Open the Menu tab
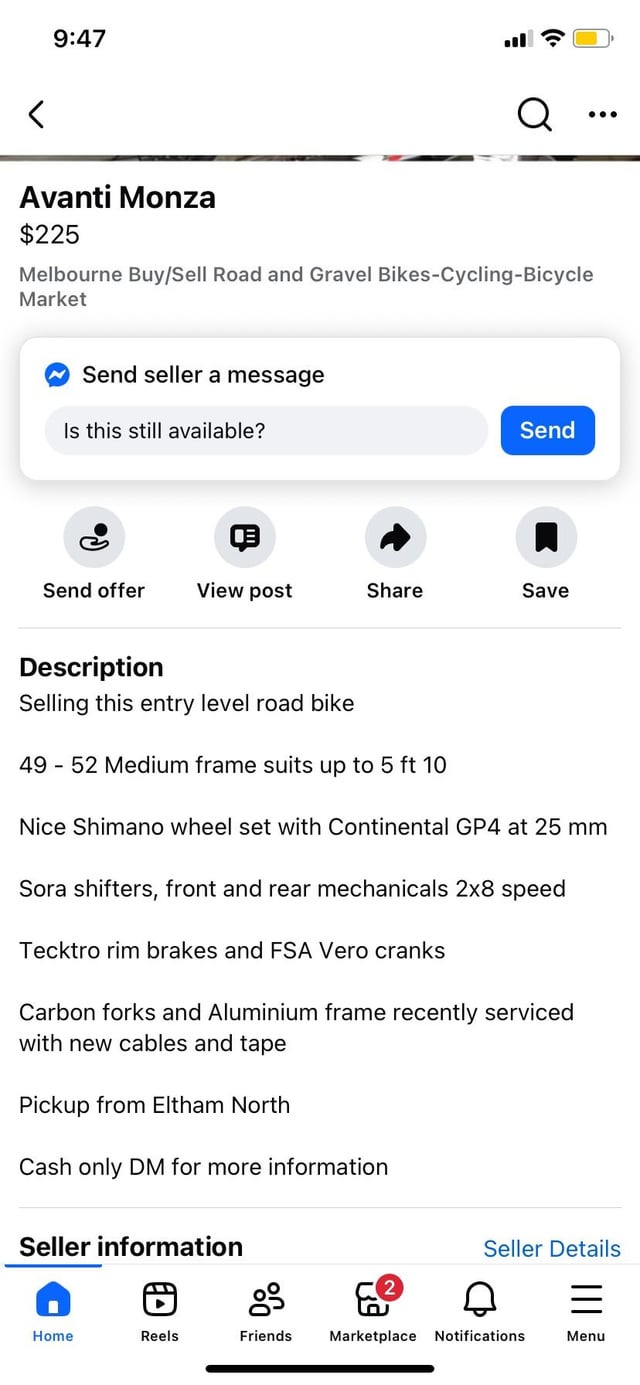The image size is (640, 1385). (x=586, y=1311)
